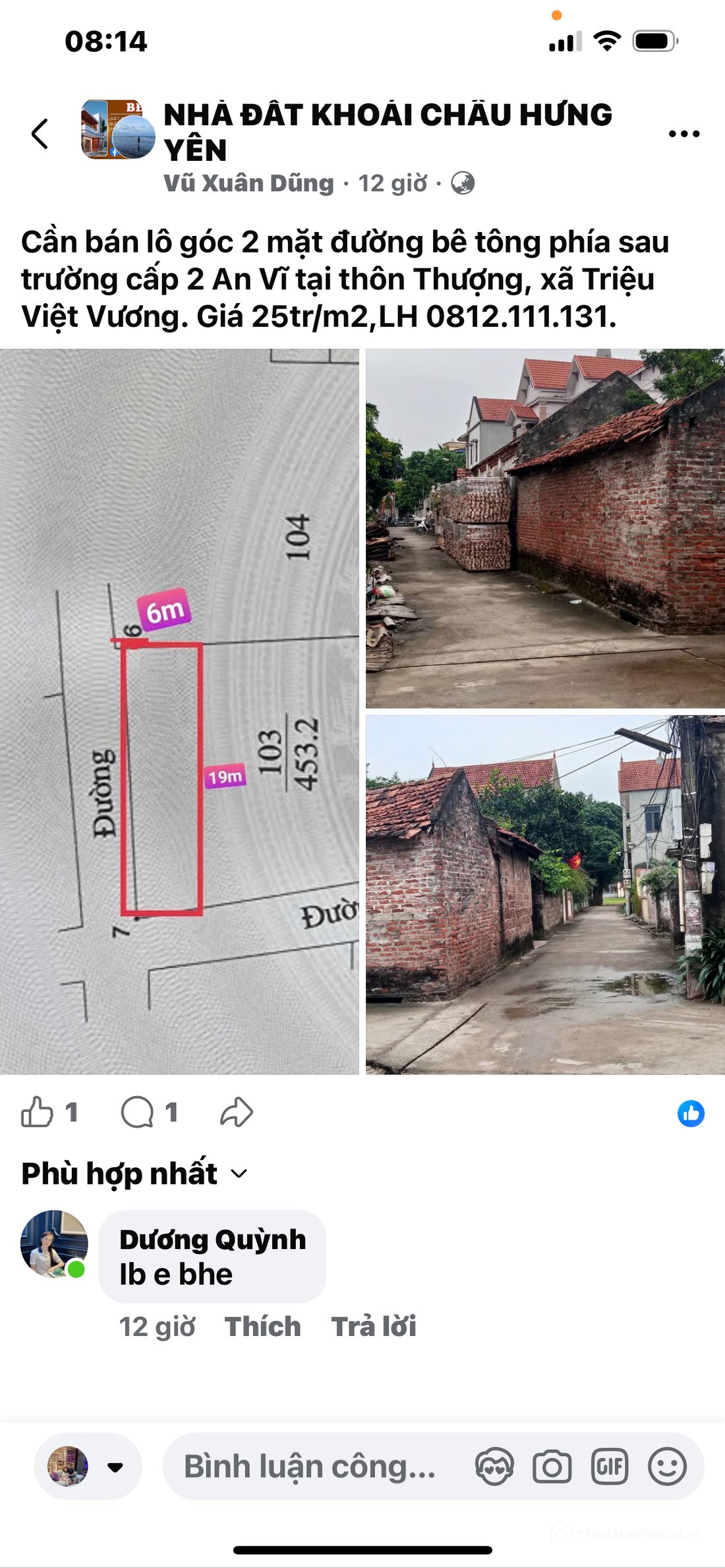Image resolution: width=725 pixels, height=1568 pixels.
Task: Attach a photo with the camera icon
Action: [552, 1466]
